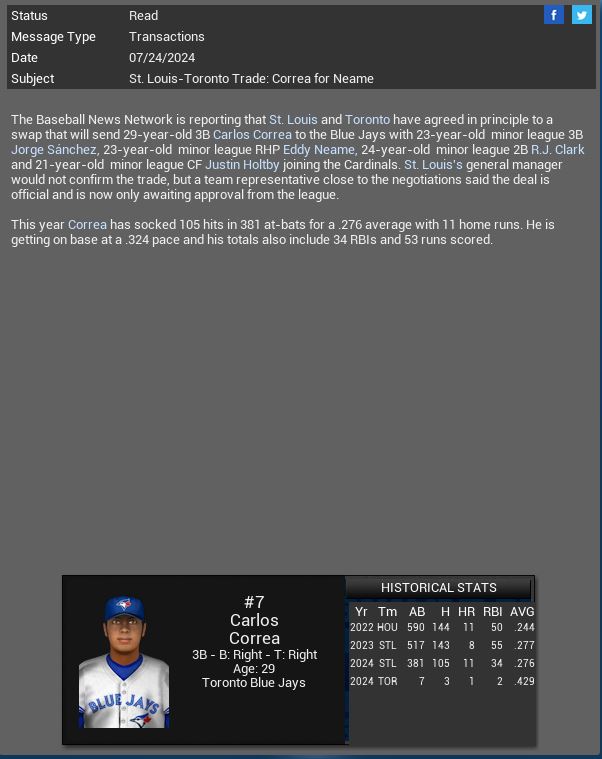Share this message on Twitter
Viewport: 602px width, 759px height.
click(x=581, y=15)
